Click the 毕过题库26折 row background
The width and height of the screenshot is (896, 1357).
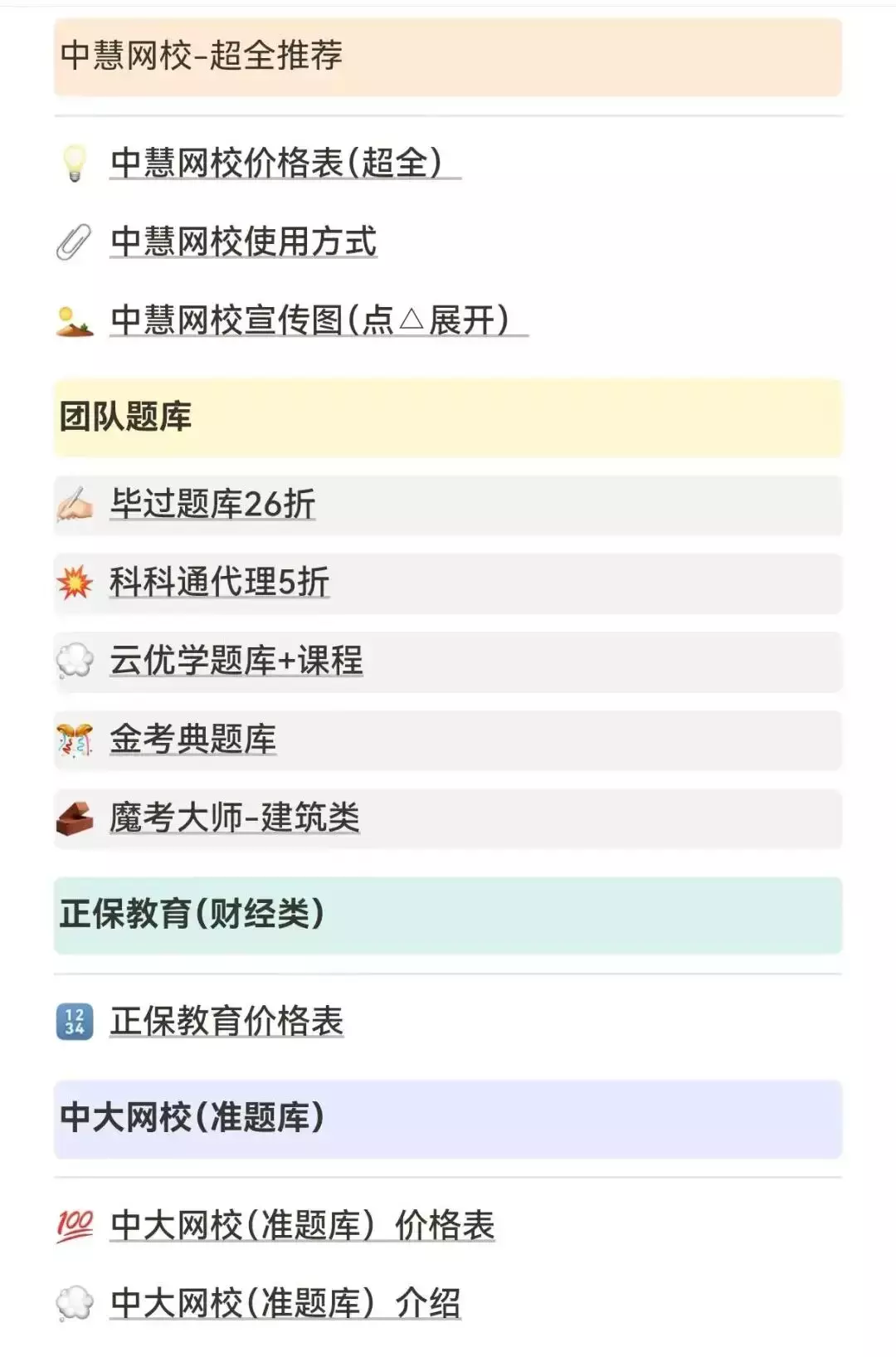coord(581,504)
